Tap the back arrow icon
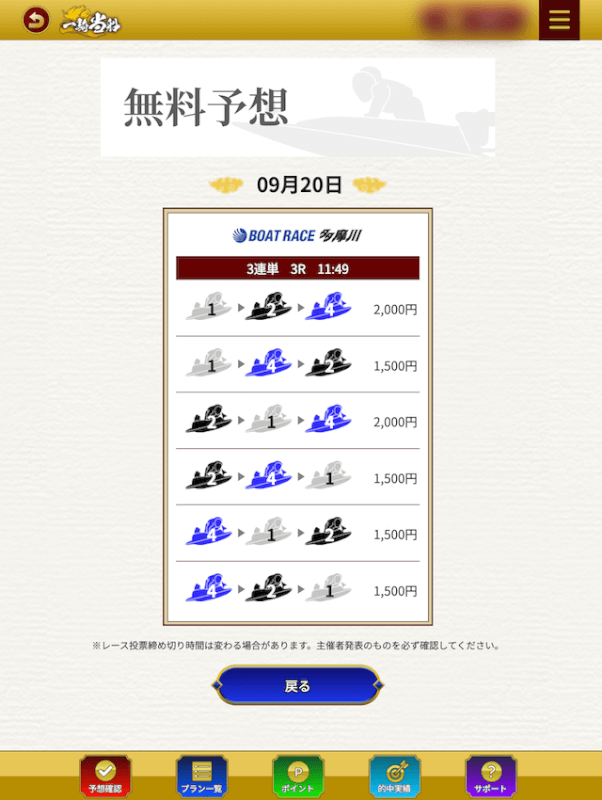Viewport: 602px width, 800px height. (36, 19)
